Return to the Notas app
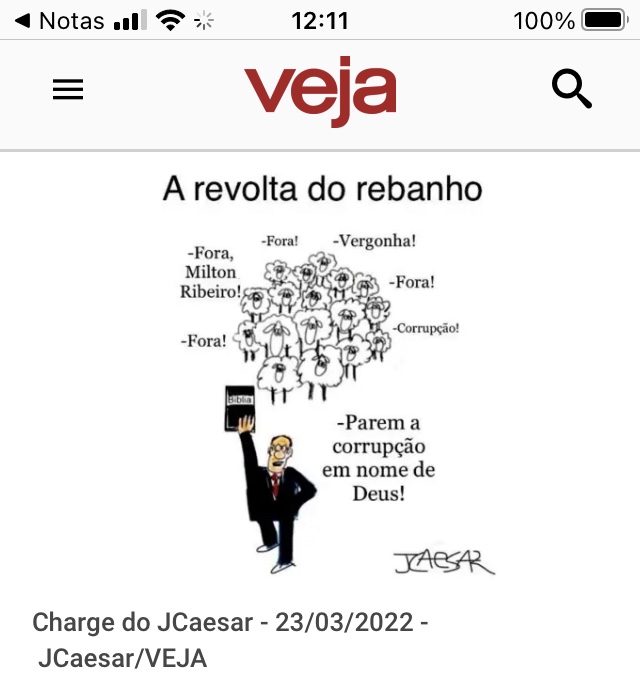 pyautogui.click(x=60, y=20)
